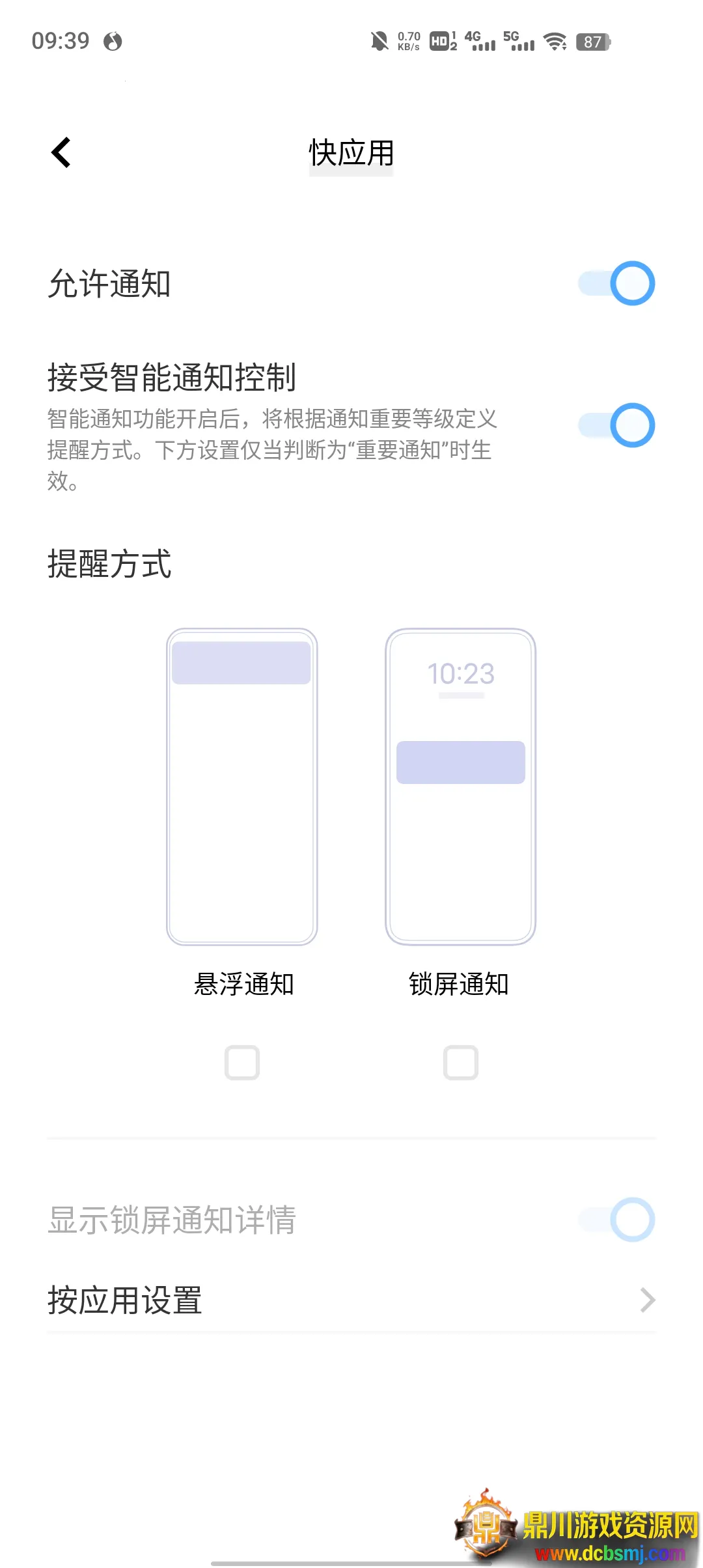Toggle the 接受智能通知控制 switch

coord(616,425)
